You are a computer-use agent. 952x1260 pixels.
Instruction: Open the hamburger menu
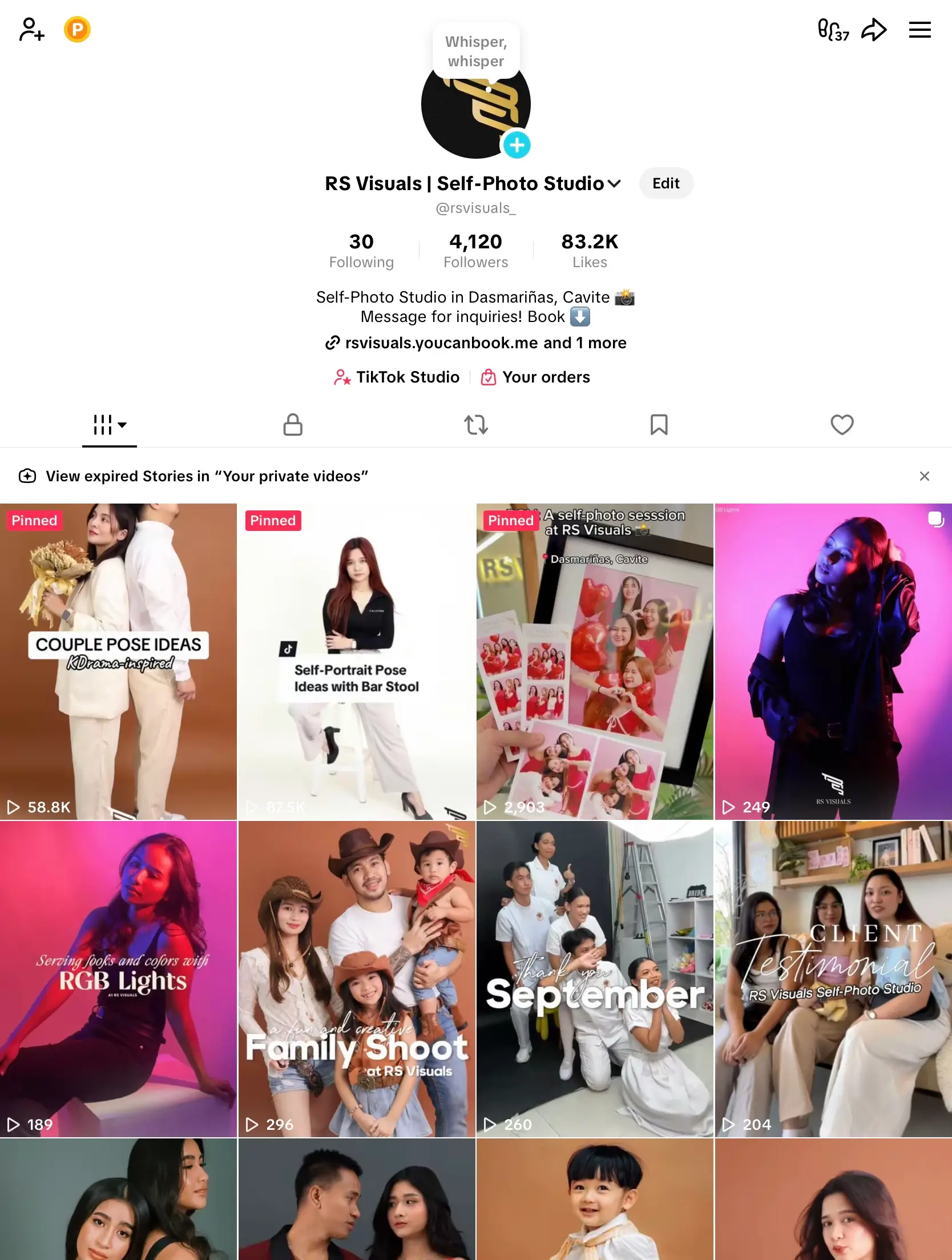click(x=919, y=30)
